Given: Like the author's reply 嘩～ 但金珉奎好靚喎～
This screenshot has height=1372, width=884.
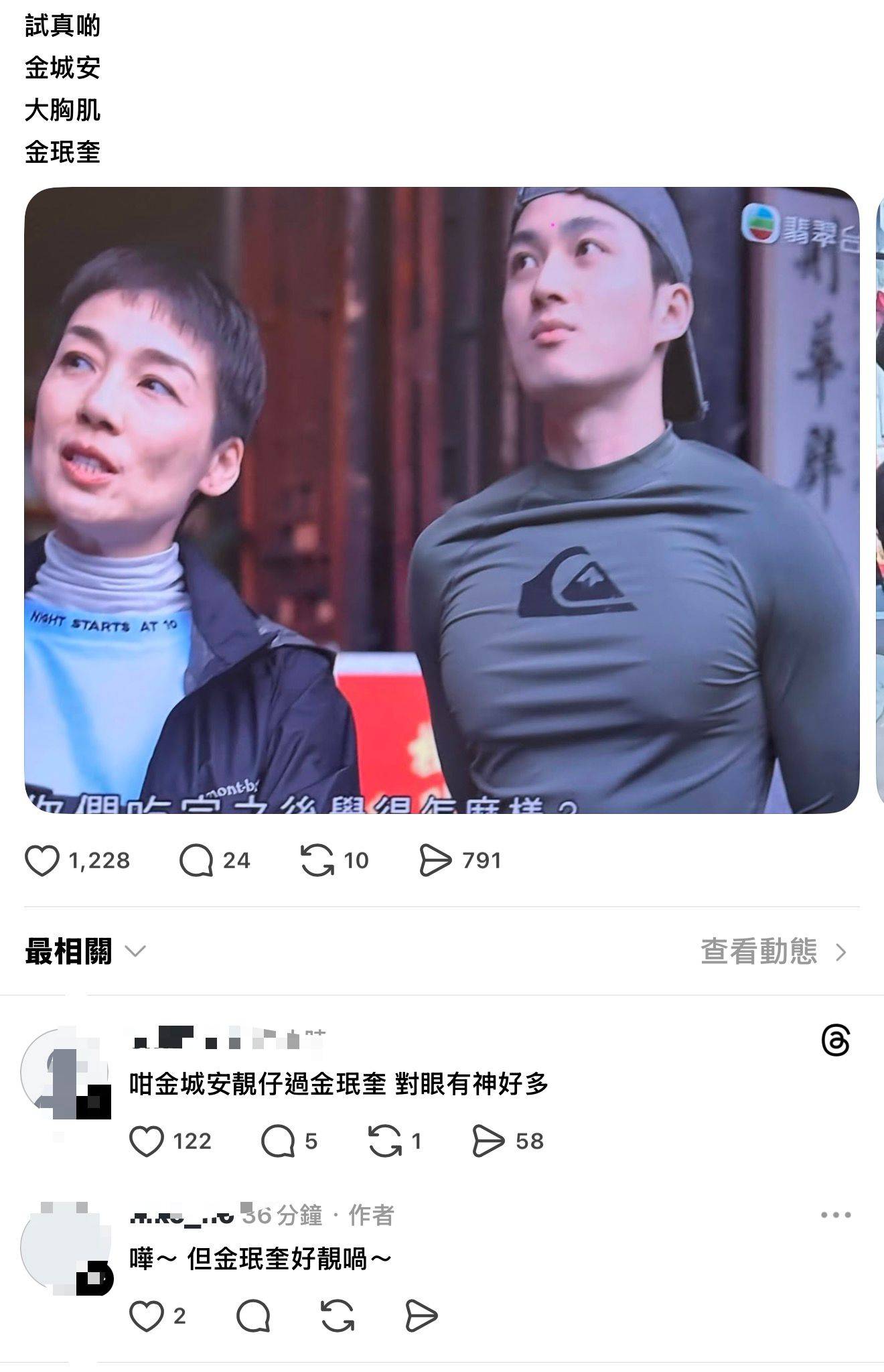Looking at the screenshot, I should (x=147, y=1317).
